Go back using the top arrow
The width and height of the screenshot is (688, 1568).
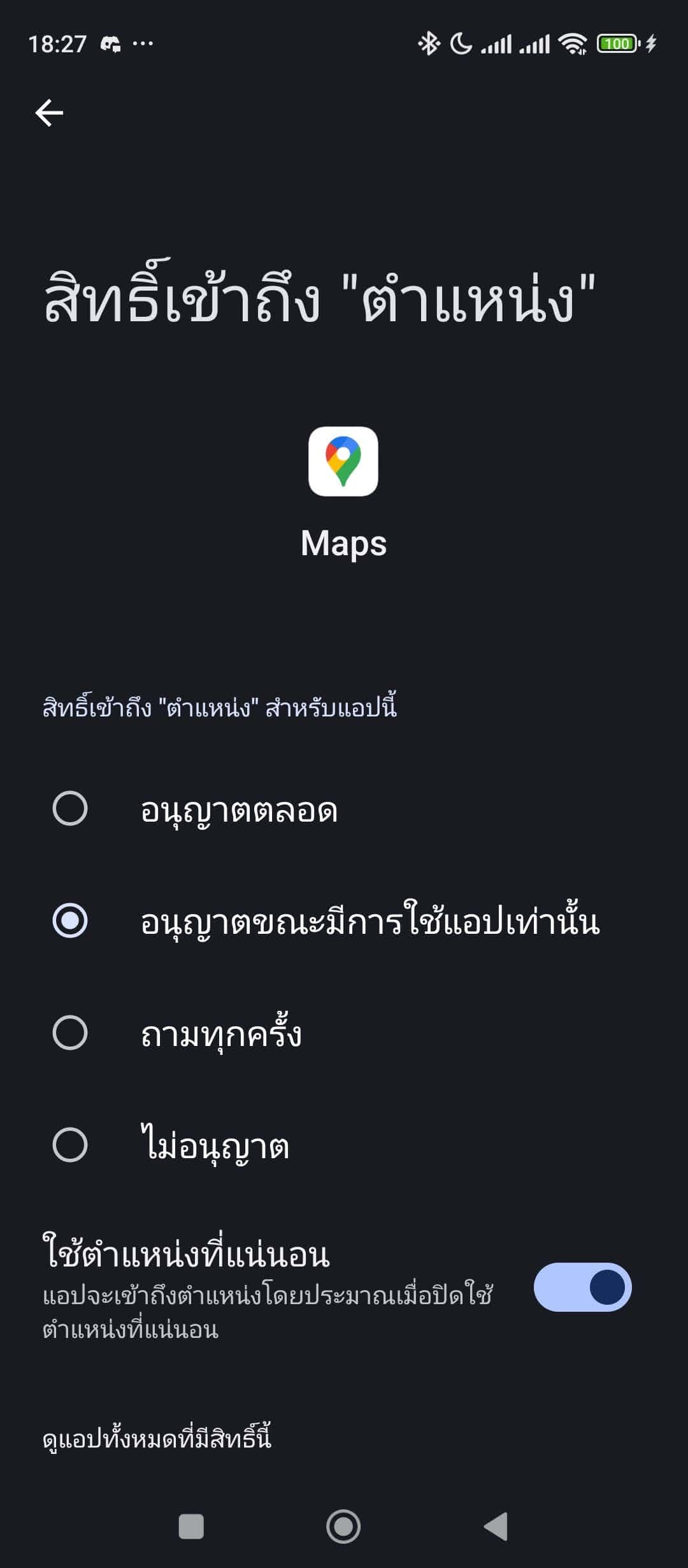point(49,113)
